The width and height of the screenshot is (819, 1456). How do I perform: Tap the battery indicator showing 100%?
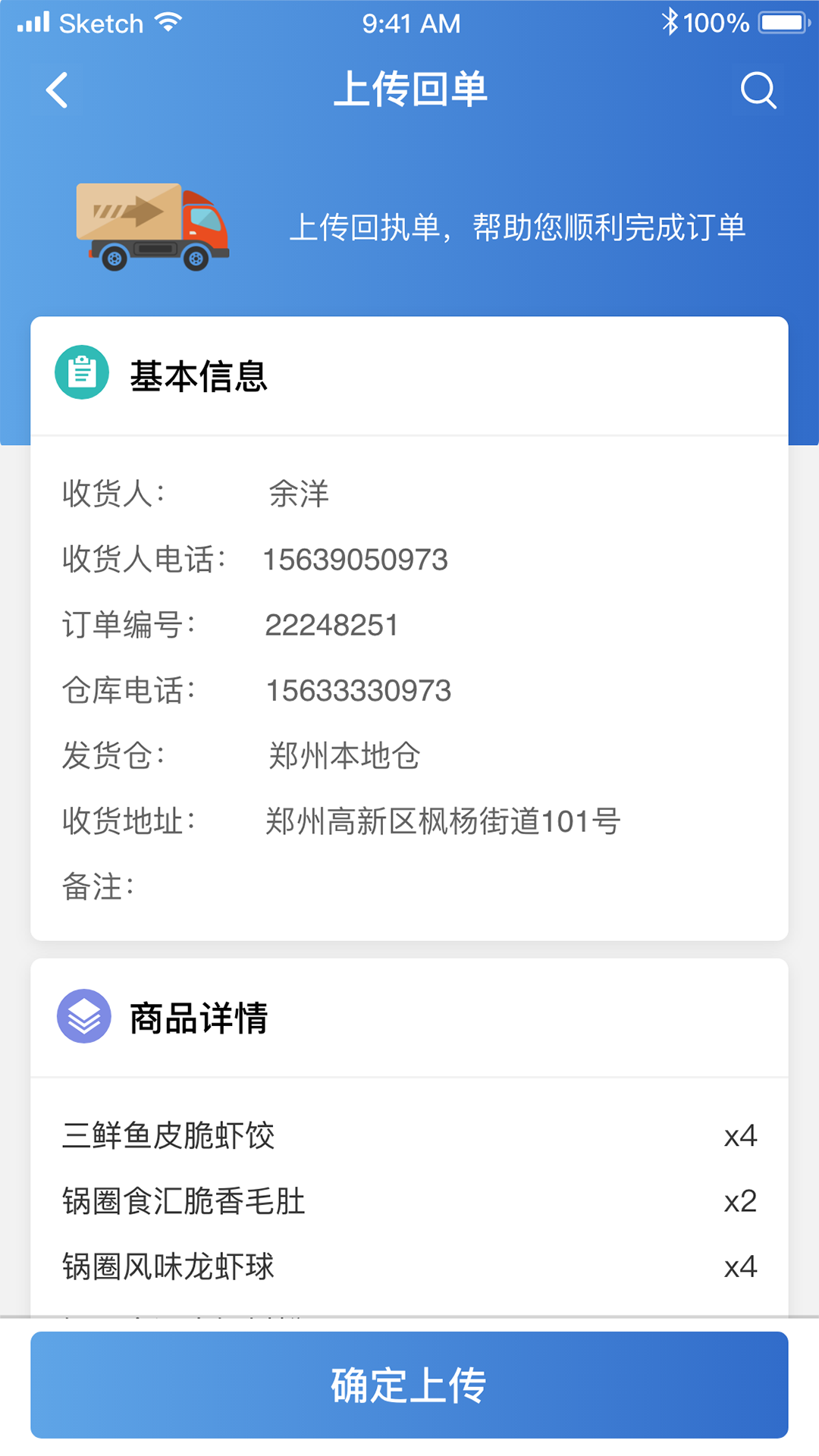[x=781, y=23]
